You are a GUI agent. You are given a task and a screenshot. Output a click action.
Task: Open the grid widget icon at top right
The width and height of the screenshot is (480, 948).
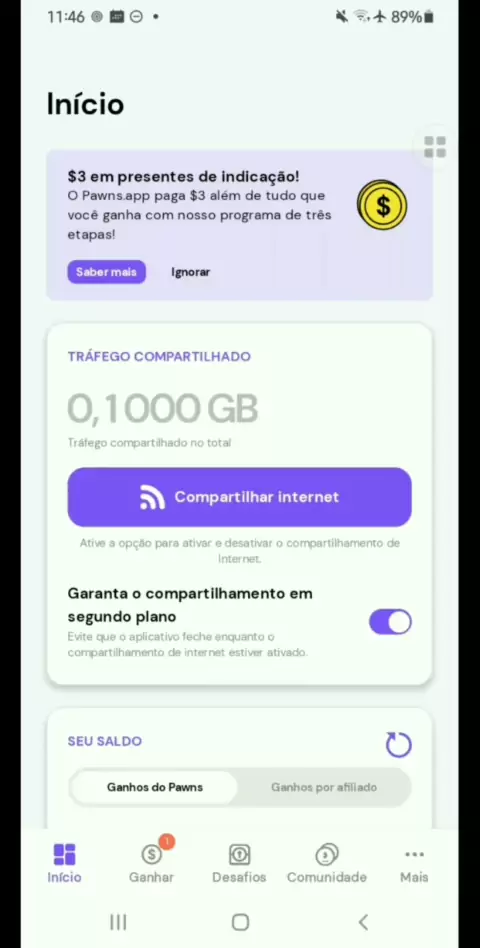(x=435, y=147)
